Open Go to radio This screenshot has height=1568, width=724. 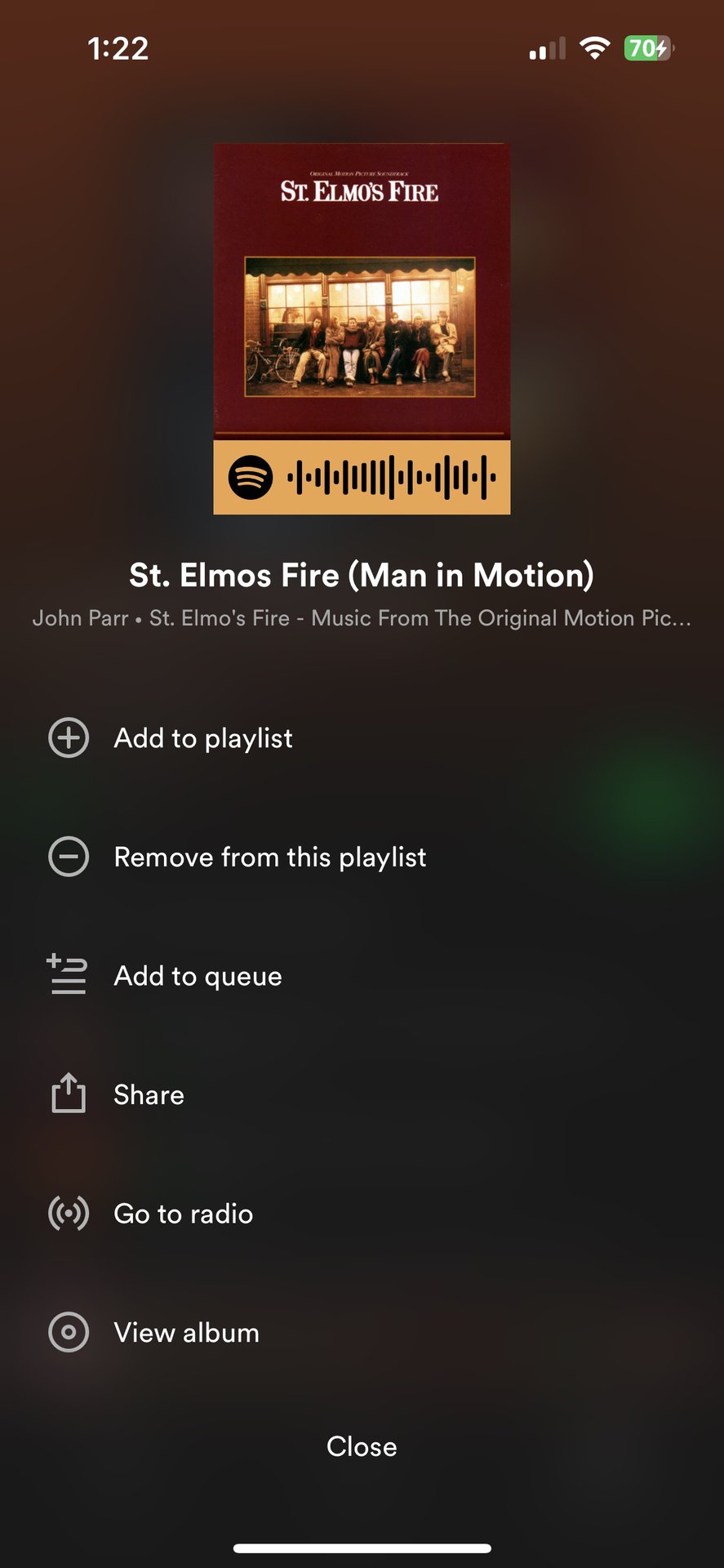point(362,1214)
